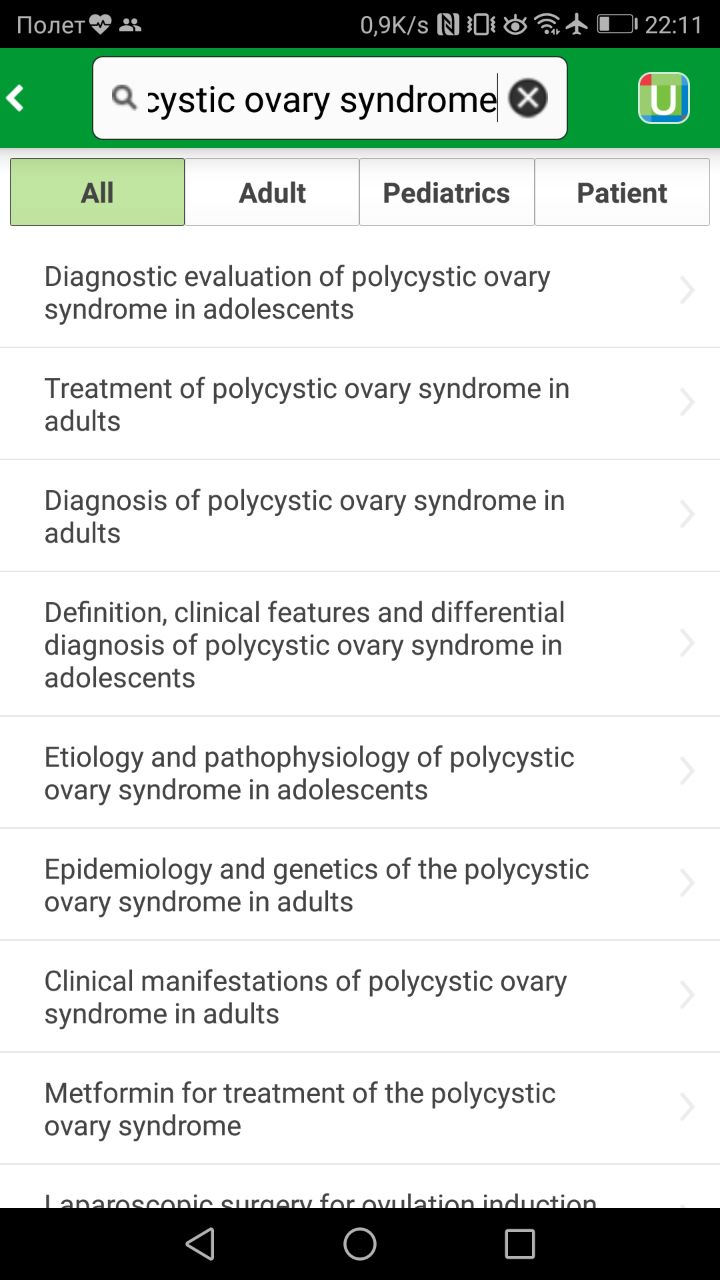Open Etiology and pathophysiology in adolescents topic

point(360,772)
